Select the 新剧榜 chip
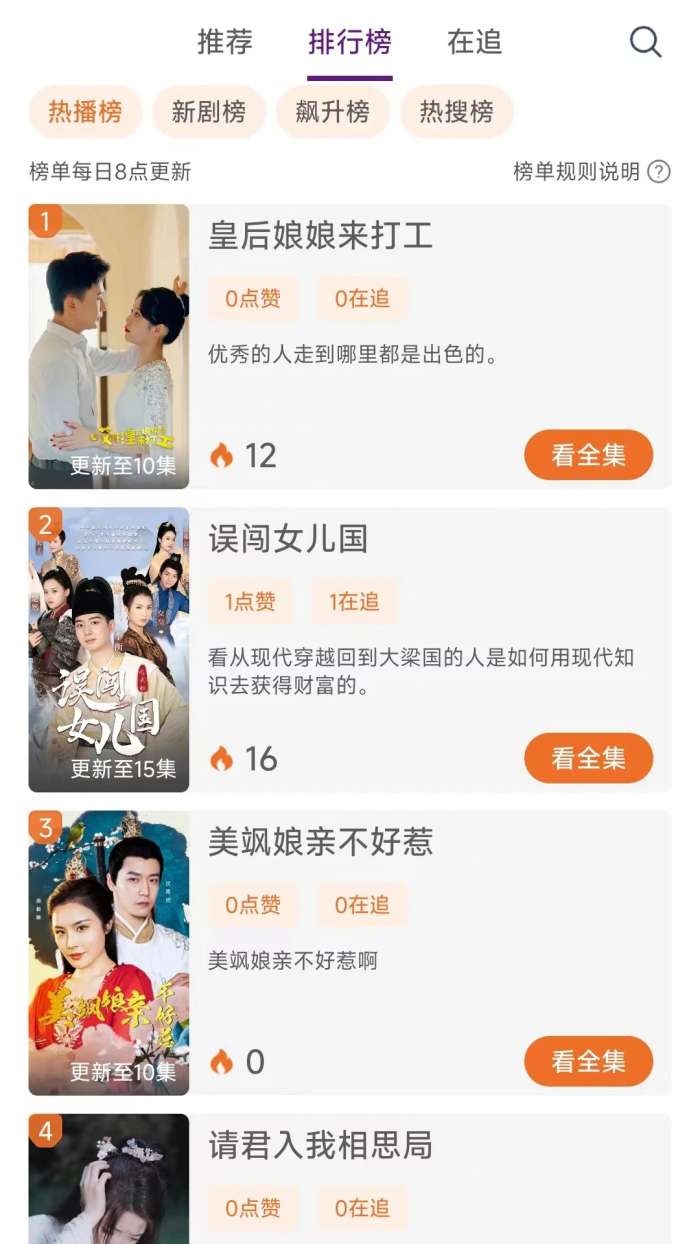The width and height of the screenshot is (700, 1244). [208, 111]
